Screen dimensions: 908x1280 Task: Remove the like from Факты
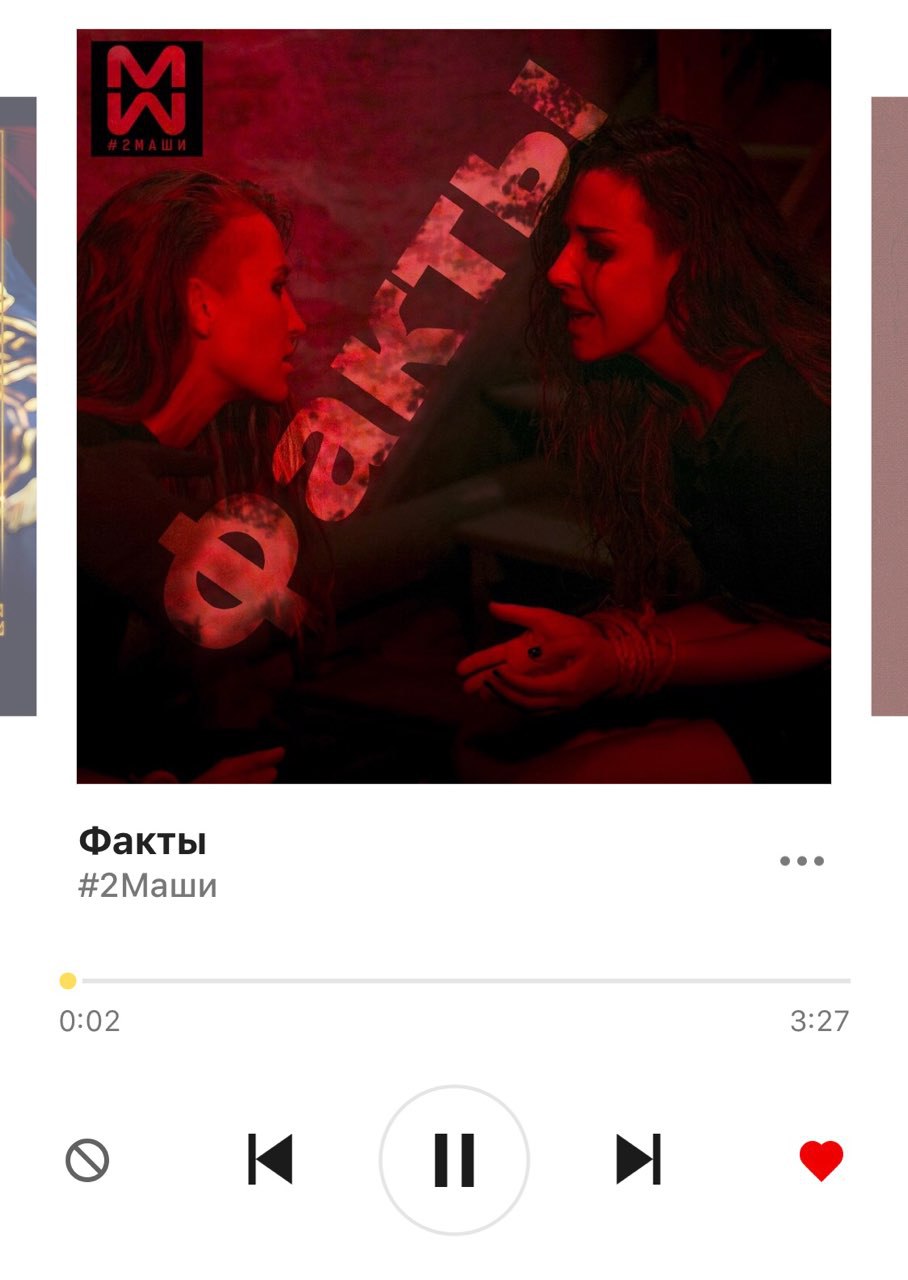(x=821, y=1161)
